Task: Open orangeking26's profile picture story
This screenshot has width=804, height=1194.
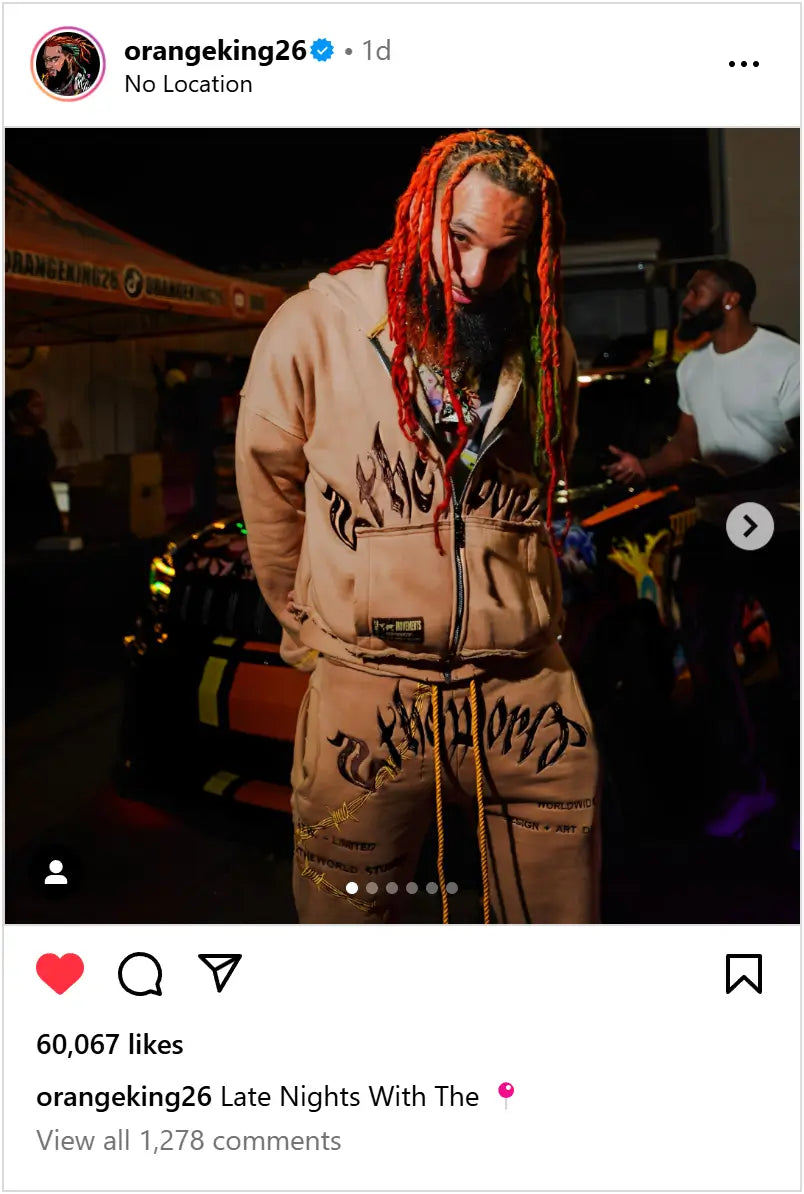Action: click(x=68, y=64)
